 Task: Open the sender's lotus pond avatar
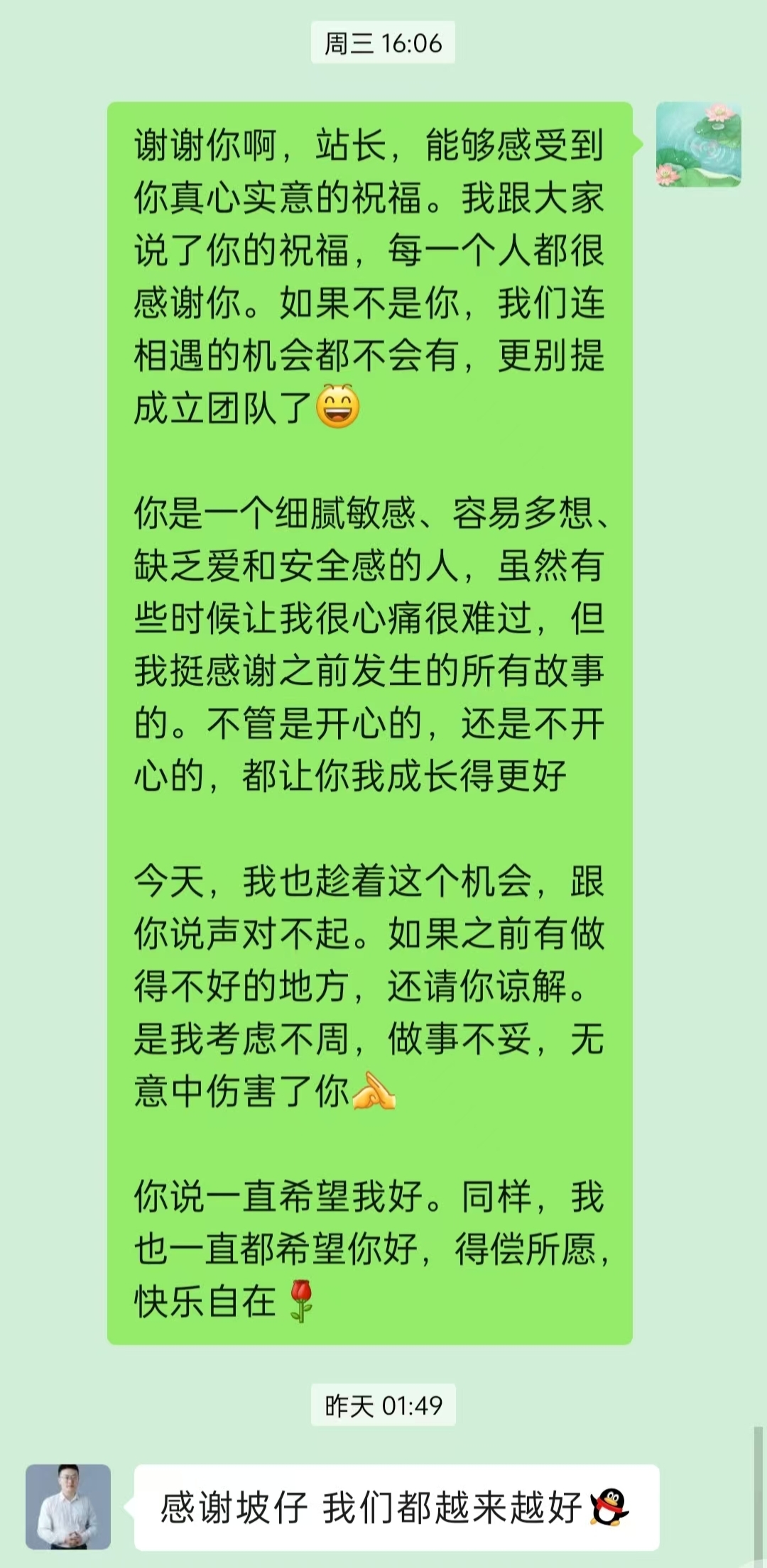pos(698,144)
